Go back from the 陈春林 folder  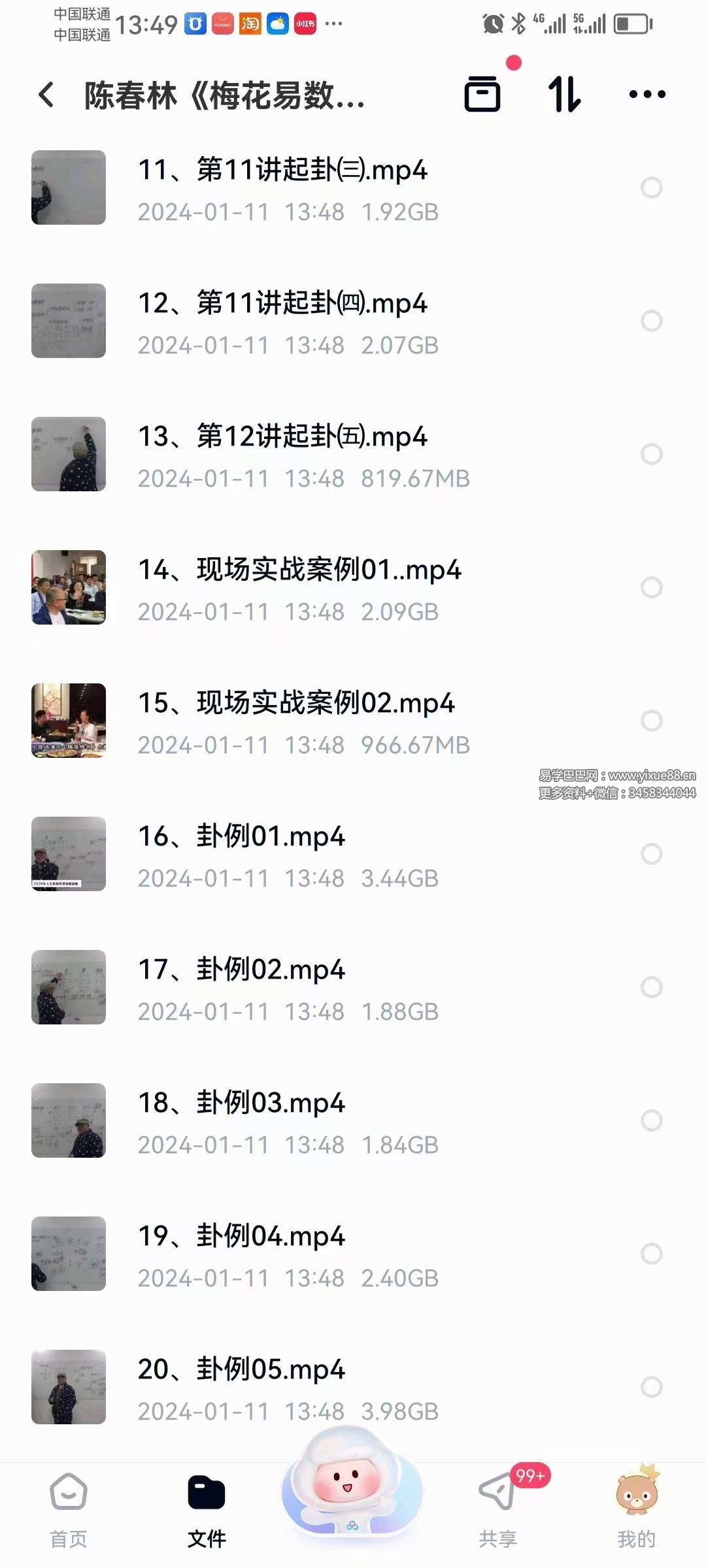(46, 95)
